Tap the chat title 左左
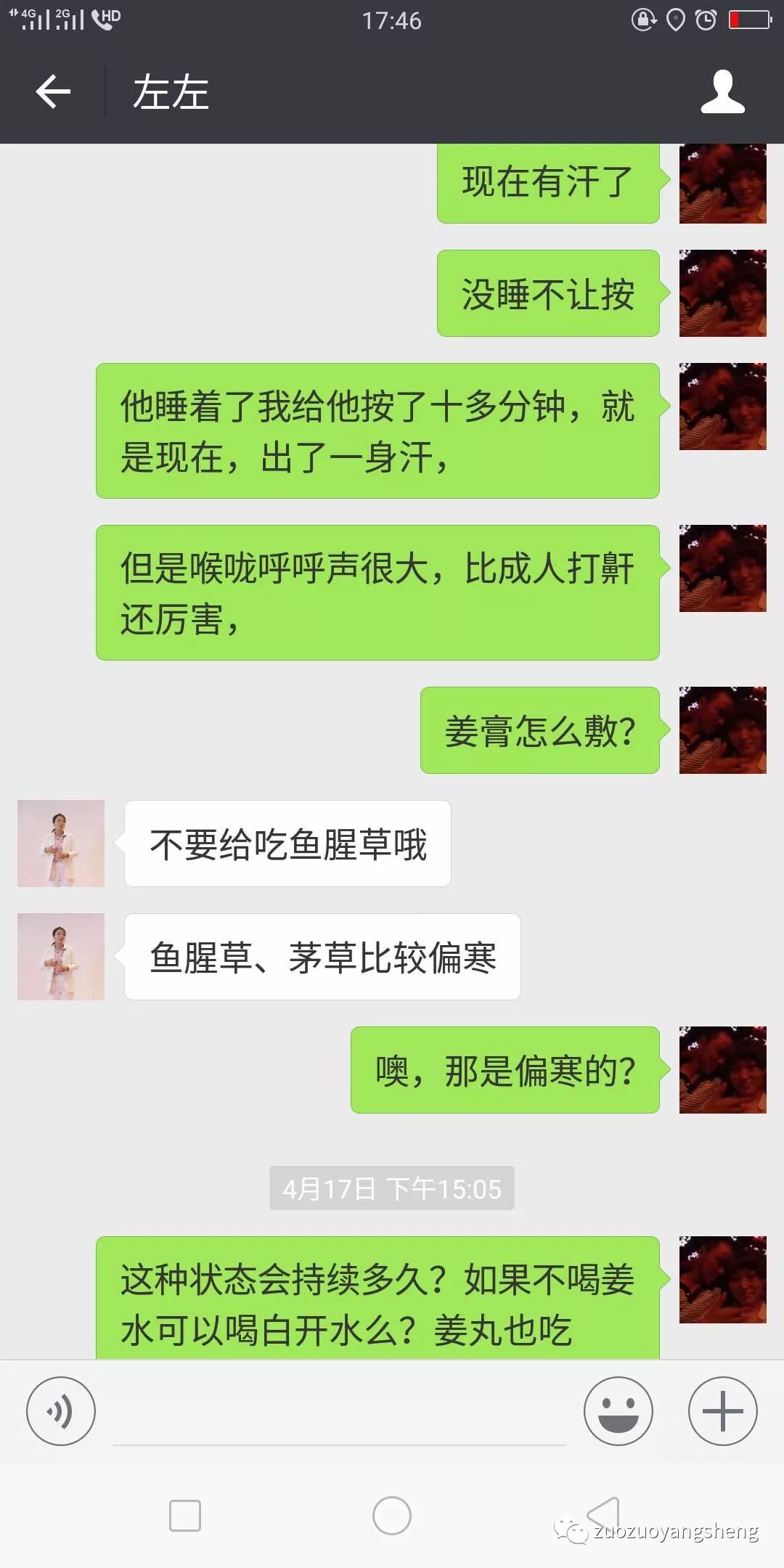This screenshot has height=1568, width=784. [170, 93]
